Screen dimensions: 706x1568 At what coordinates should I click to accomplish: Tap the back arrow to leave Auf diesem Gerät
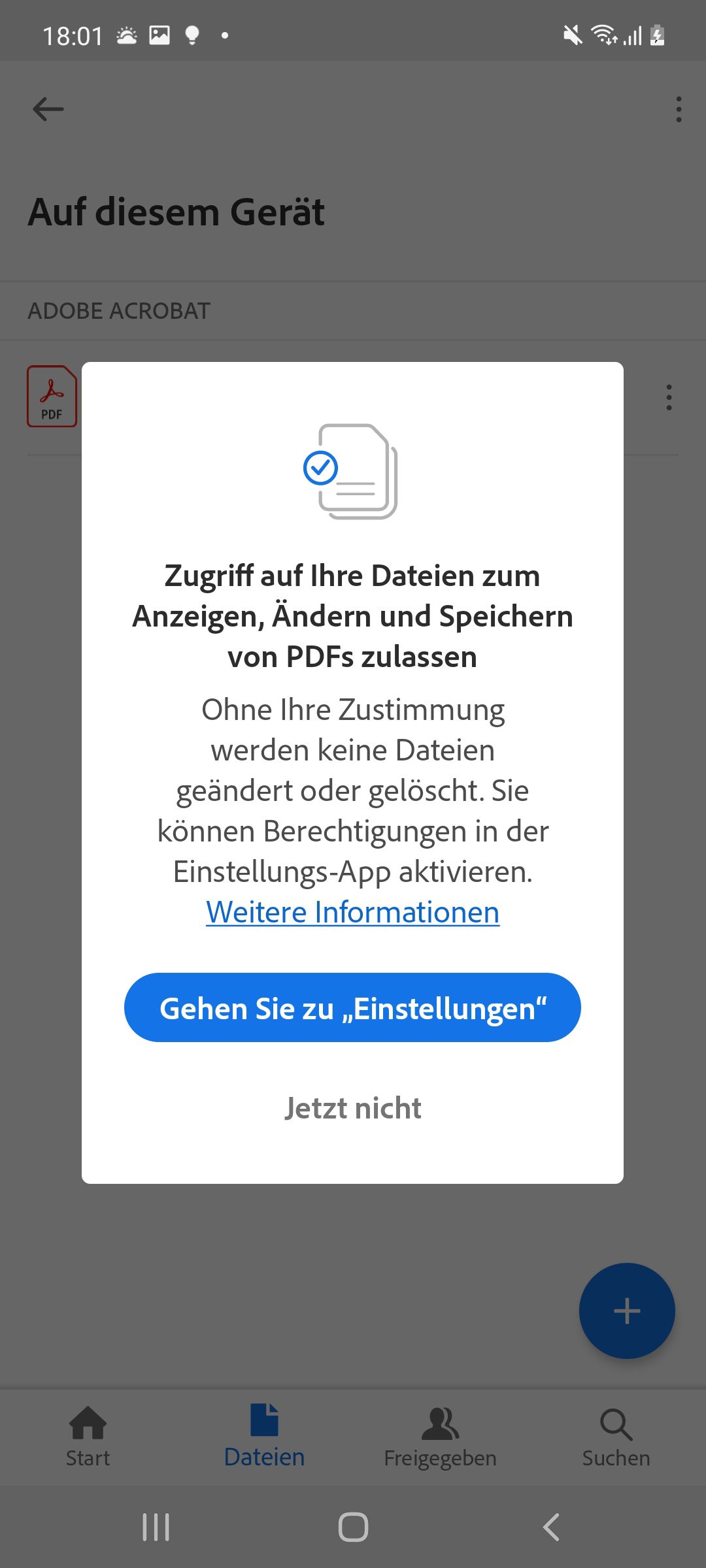pyautogui.click(x=46, y=108)
